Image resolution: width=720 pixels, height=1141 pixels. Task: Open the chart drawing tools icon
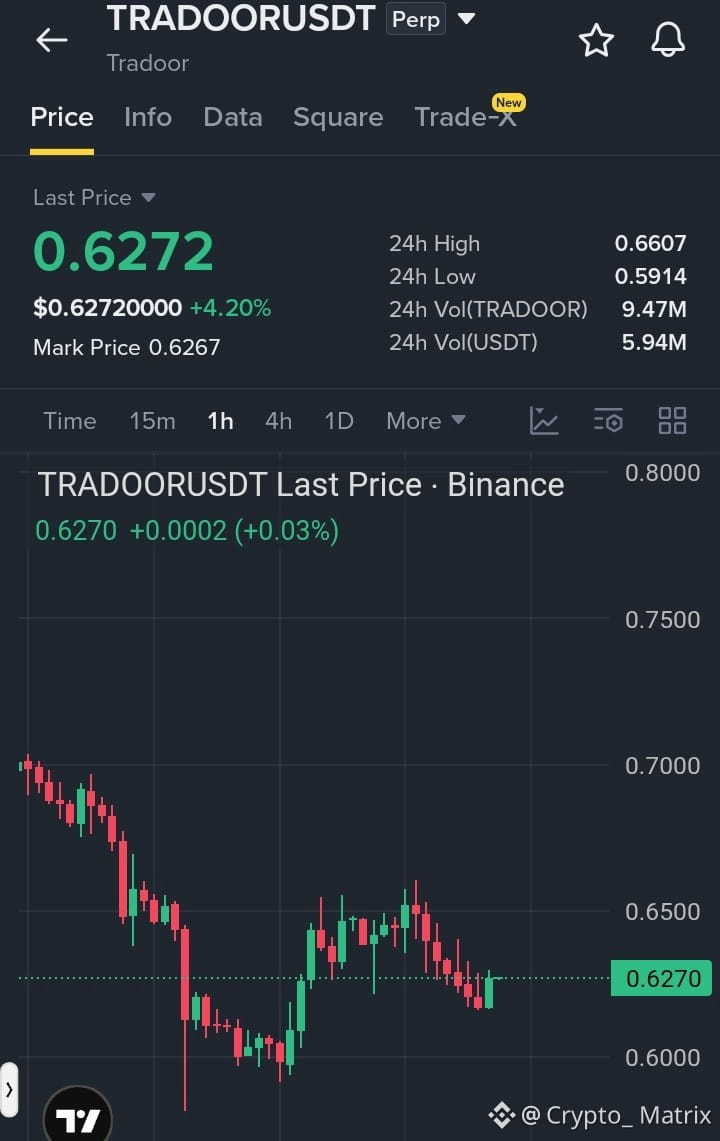pos(544,421)
